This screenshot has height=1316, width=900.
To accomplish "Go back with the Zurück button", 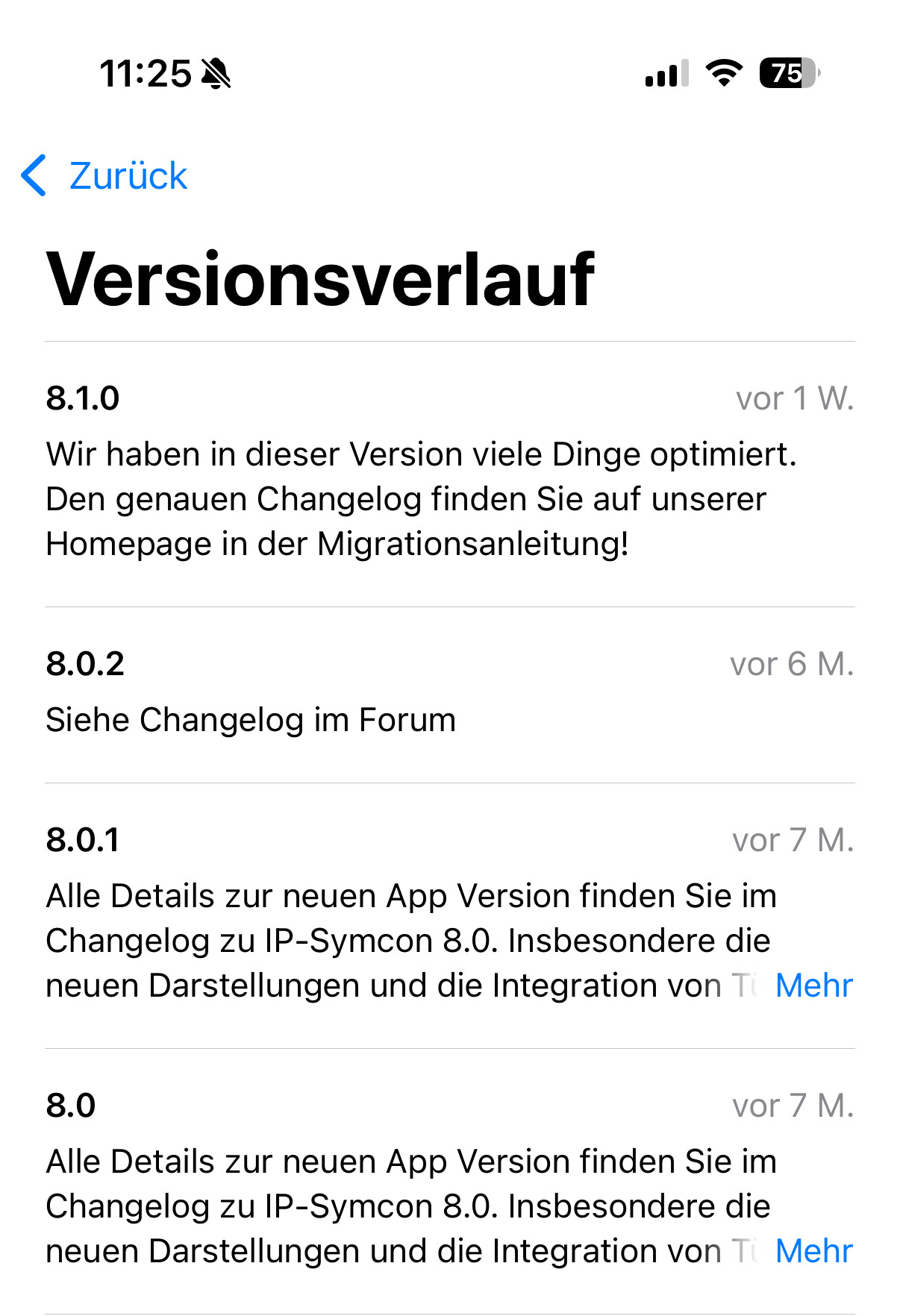I will [105, 176].
